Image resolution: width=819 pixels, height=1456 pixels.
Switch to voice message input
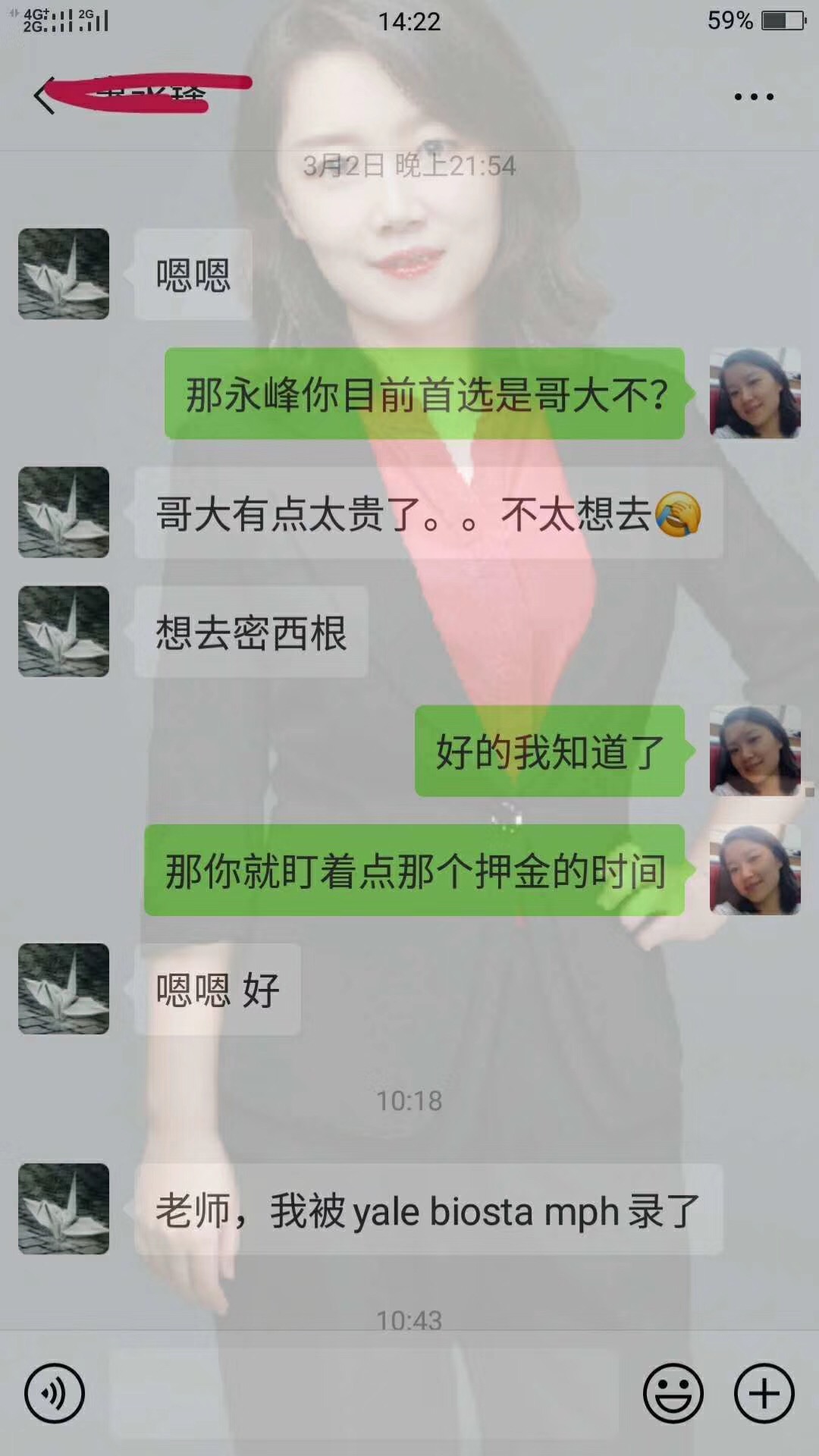(55, 1394)
